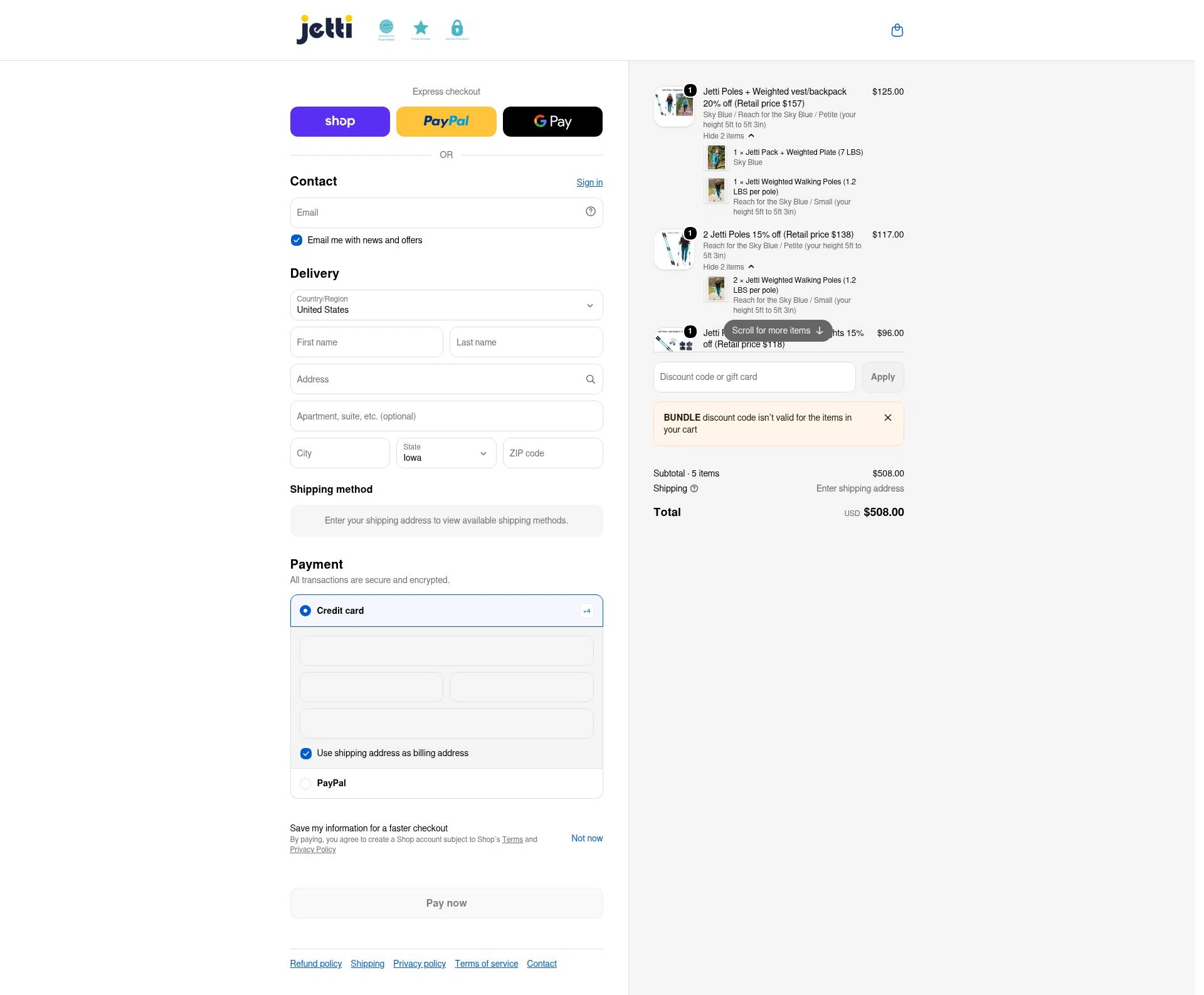Uncheck Email me with news and offers
The width and height of the screenshot is (1204, 995).
pyautogui.click(x=297, y=240)
